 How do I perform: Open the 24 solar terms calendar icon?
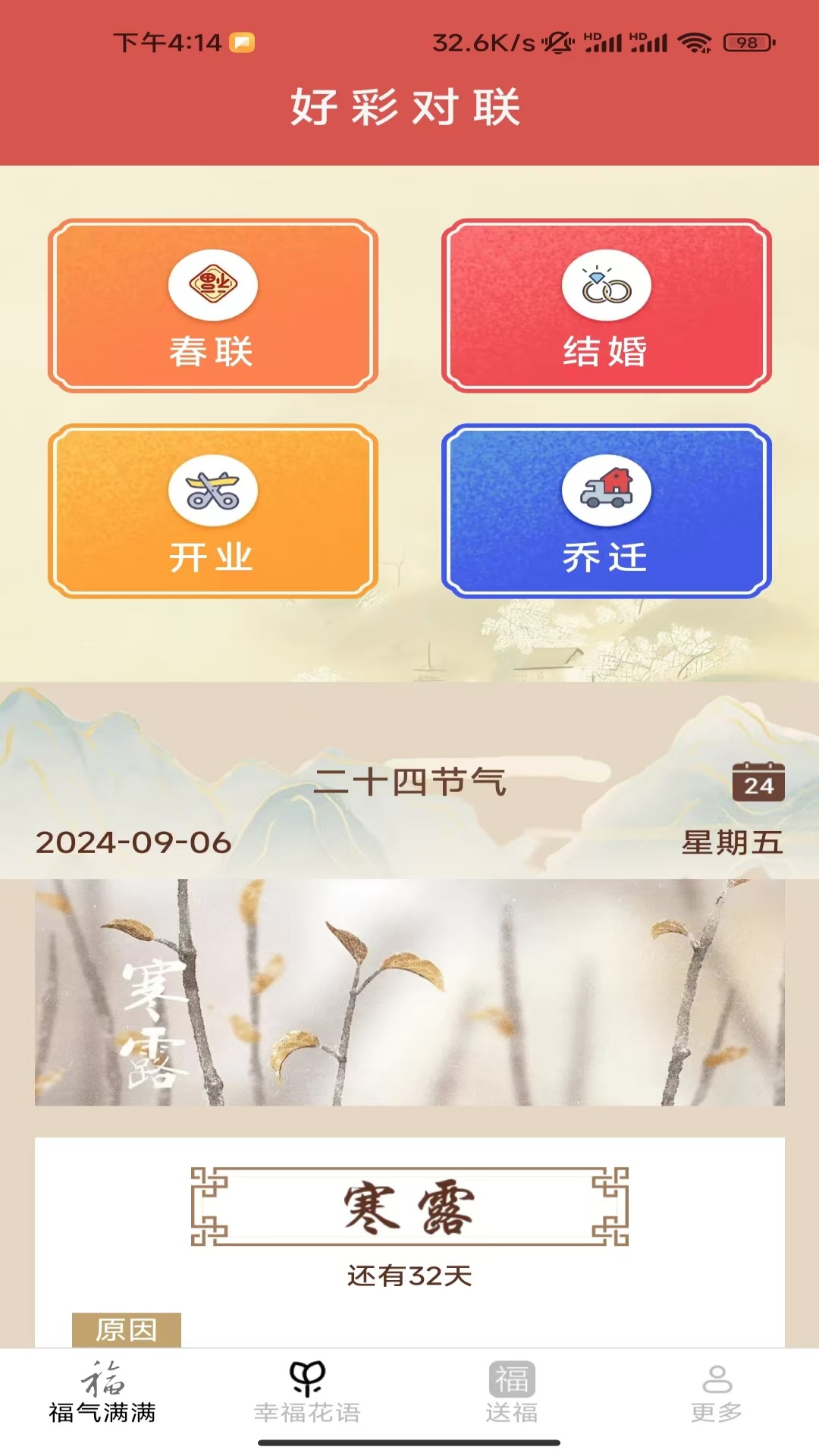758,782
